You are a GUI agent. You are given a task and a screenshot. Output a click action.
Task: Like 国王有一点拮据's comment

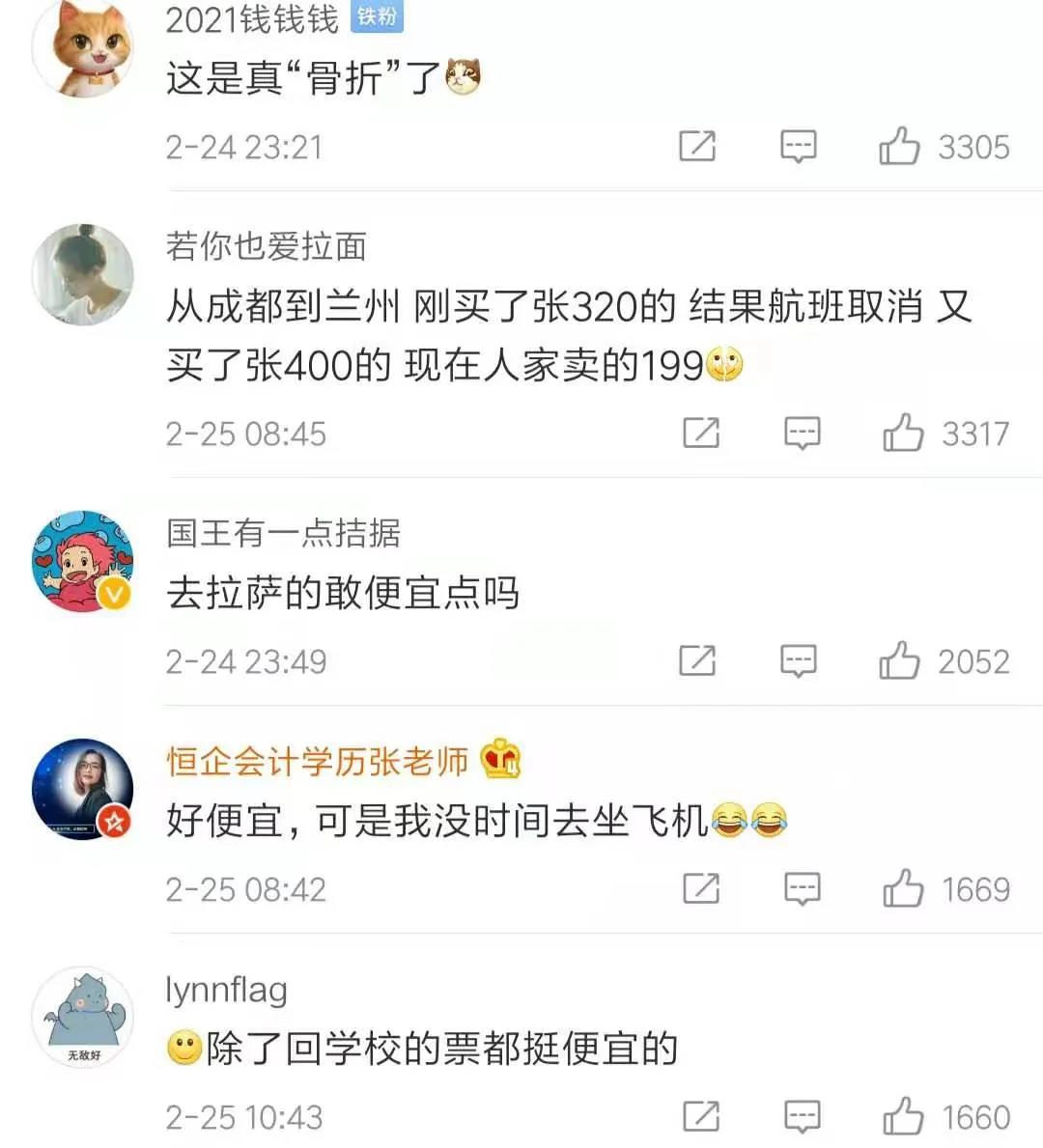(x=899, y=661)
